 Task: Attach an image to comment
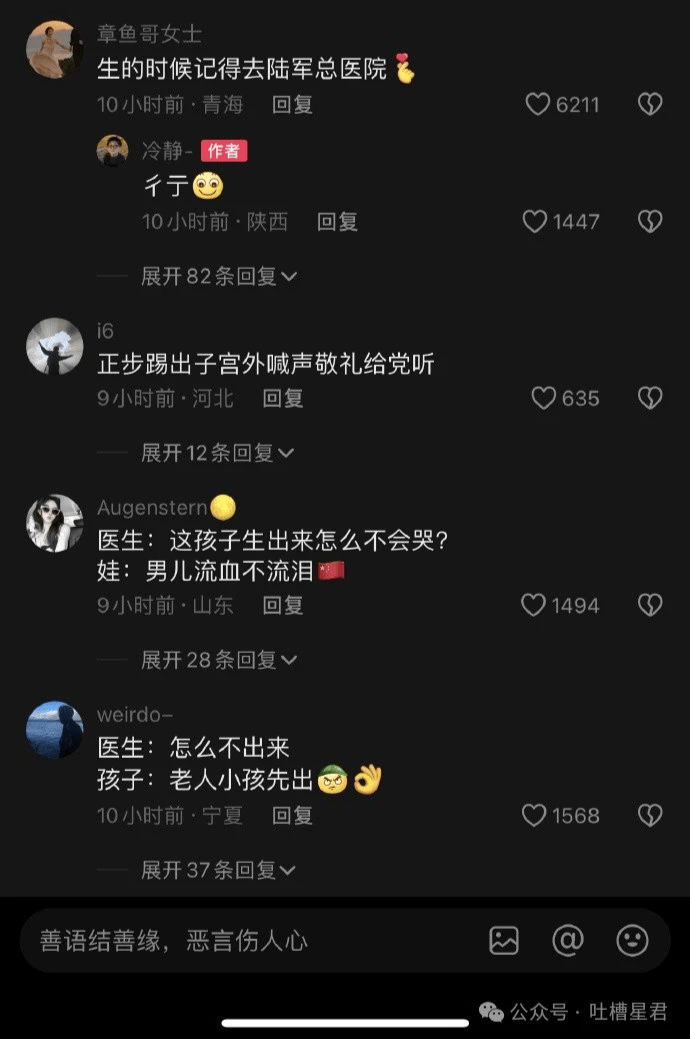coord(504,940)
